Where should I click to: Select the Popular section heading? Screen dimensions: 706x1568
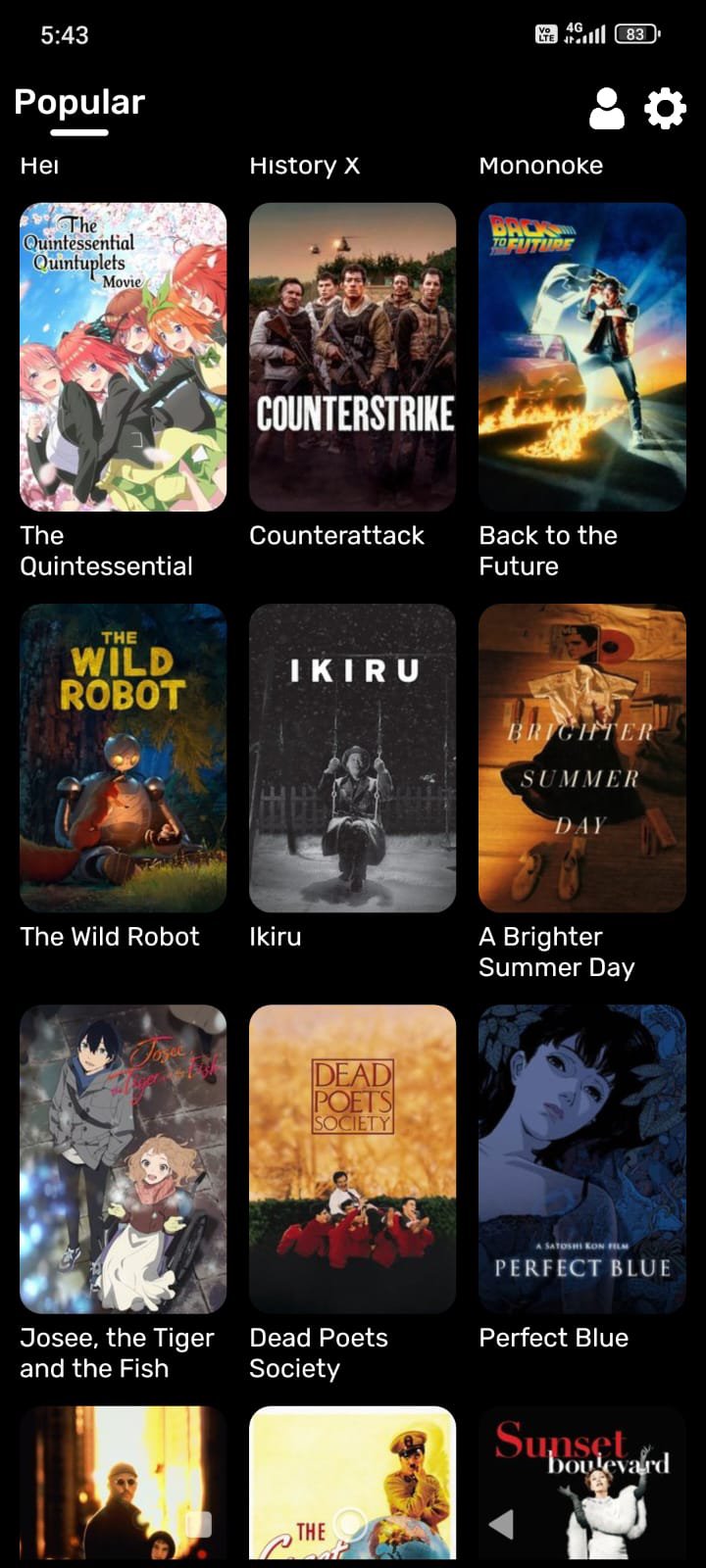coord(78,101)
